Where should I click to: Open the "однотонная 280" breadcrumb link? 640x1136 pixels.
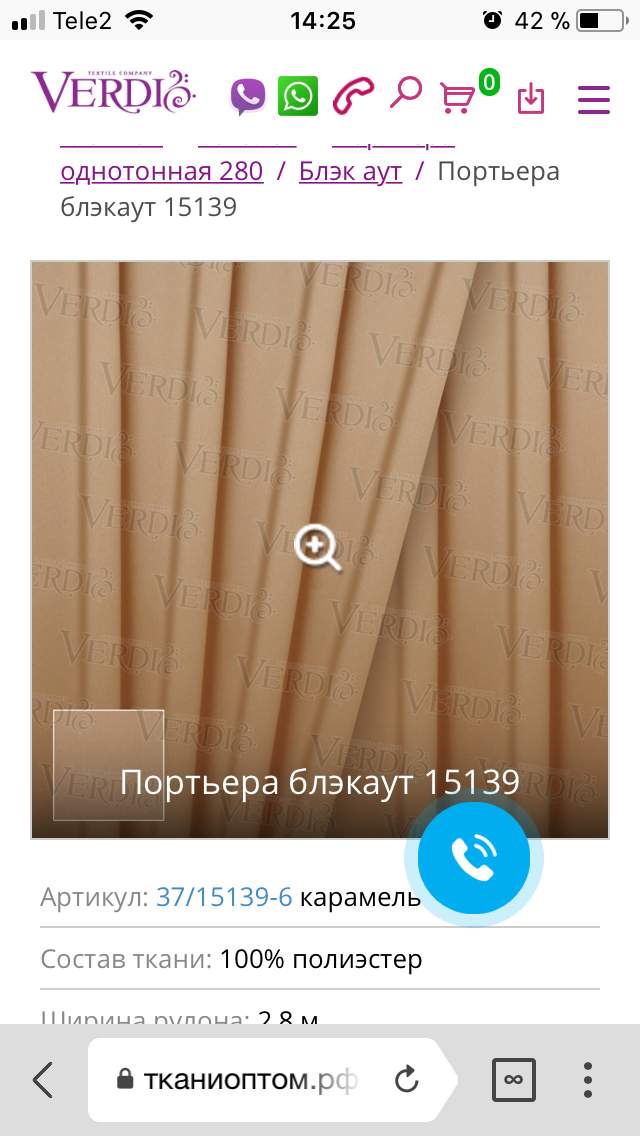[x=162, y=172]
